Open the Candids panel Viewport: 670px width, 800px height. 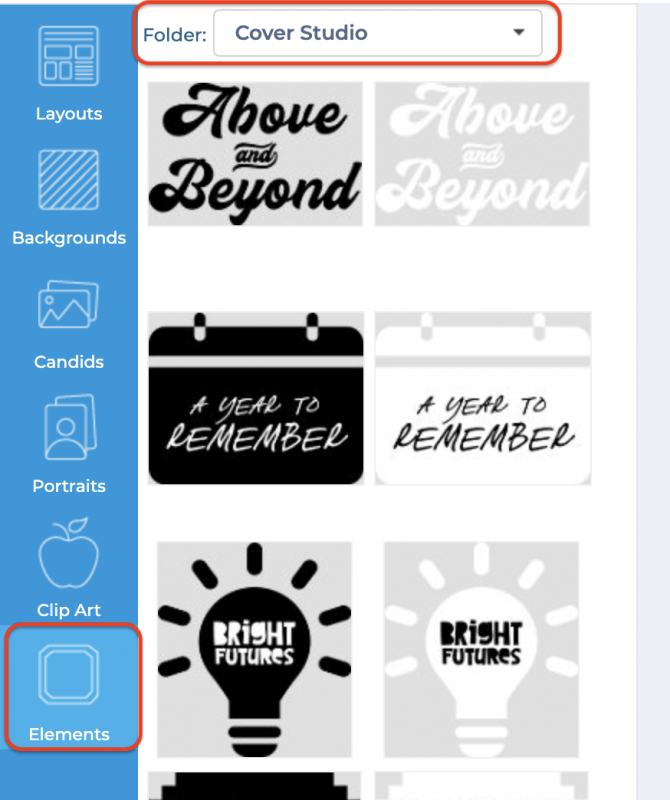[x=68, y=320]
